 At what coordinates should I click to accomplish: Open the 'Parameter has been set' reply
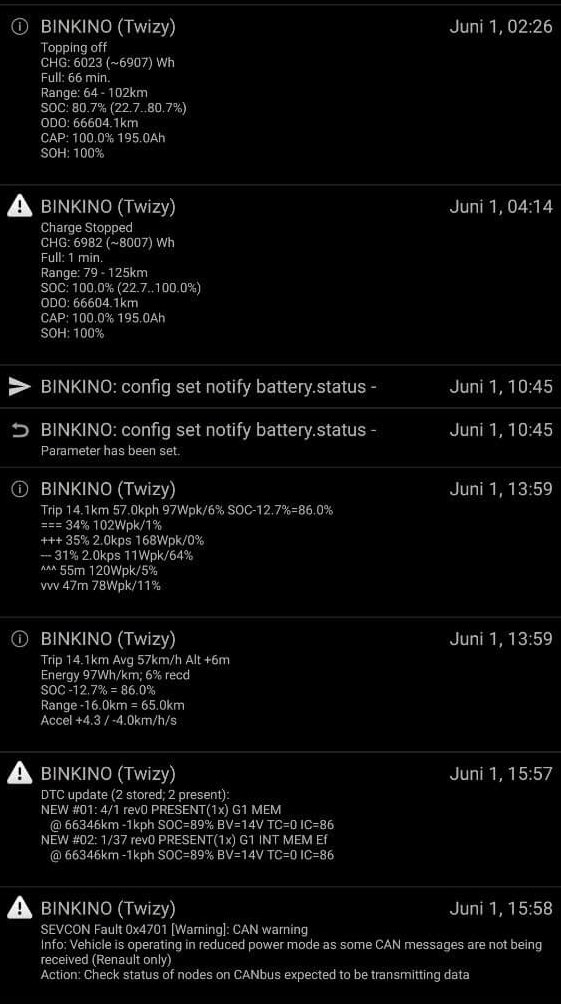tap(280, 438)
